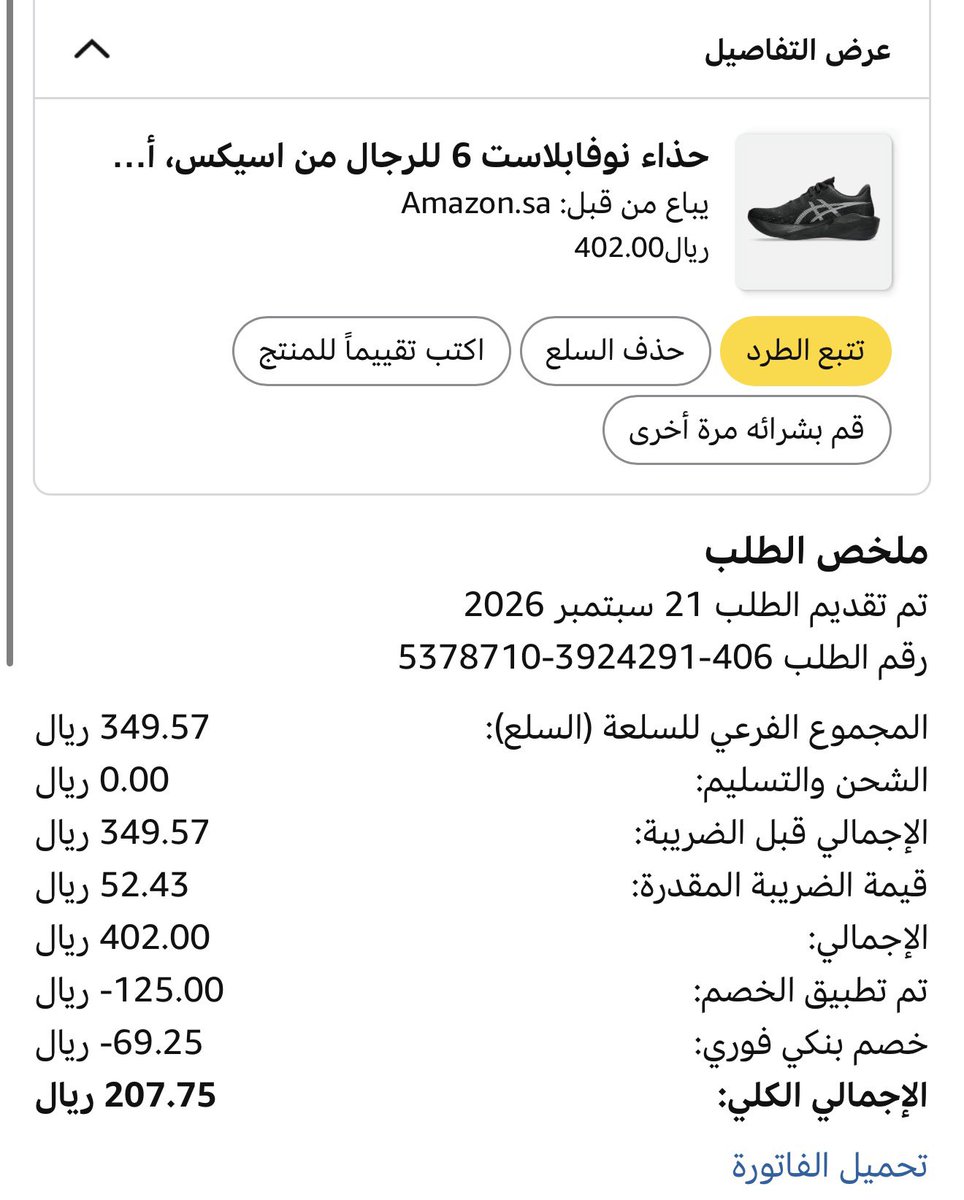Tap اكتب تقييماً للمنتج to review the product

pos(372,351)
